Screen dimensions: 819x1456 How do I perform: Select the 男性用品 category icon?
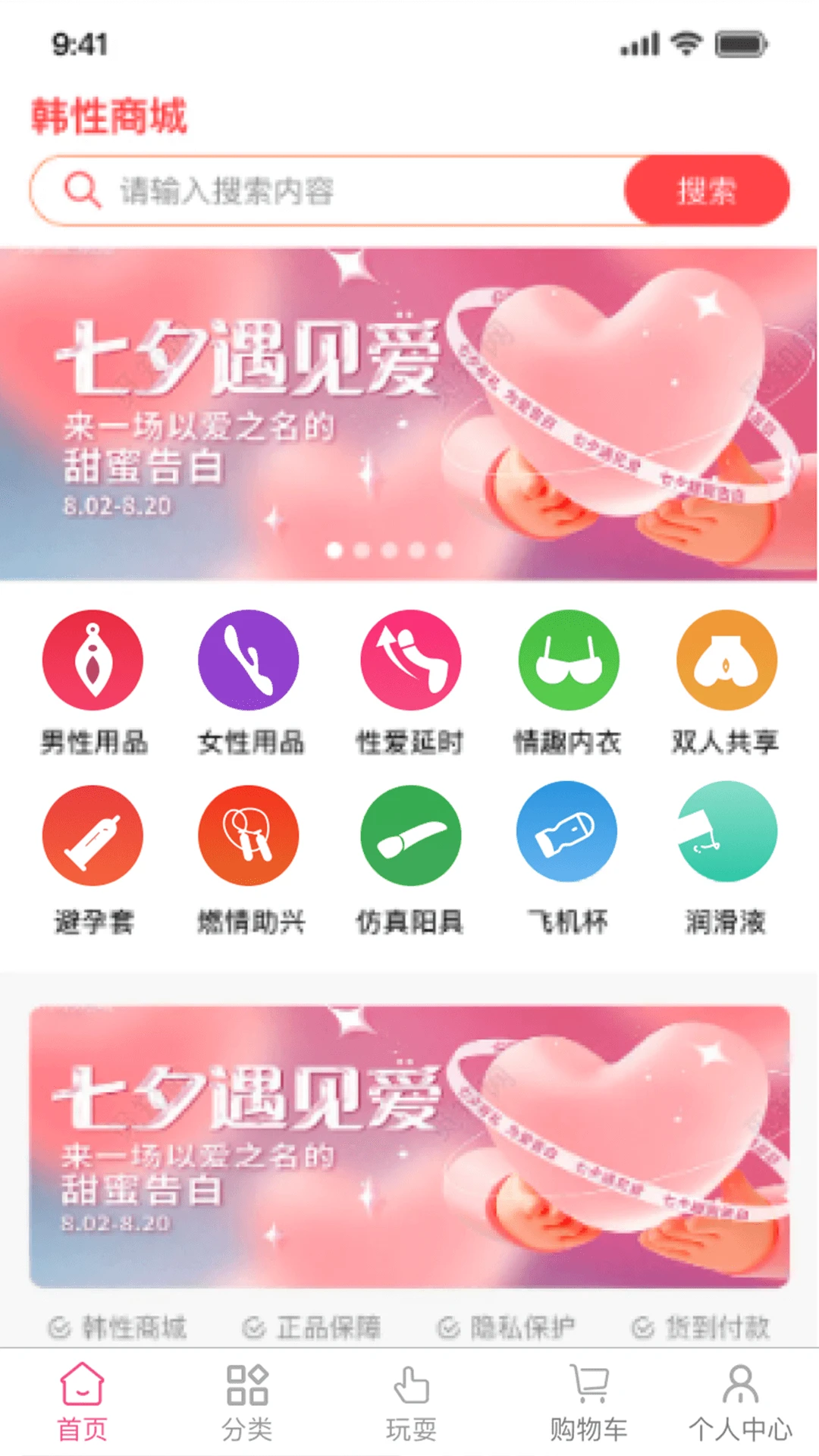(93, 661)
